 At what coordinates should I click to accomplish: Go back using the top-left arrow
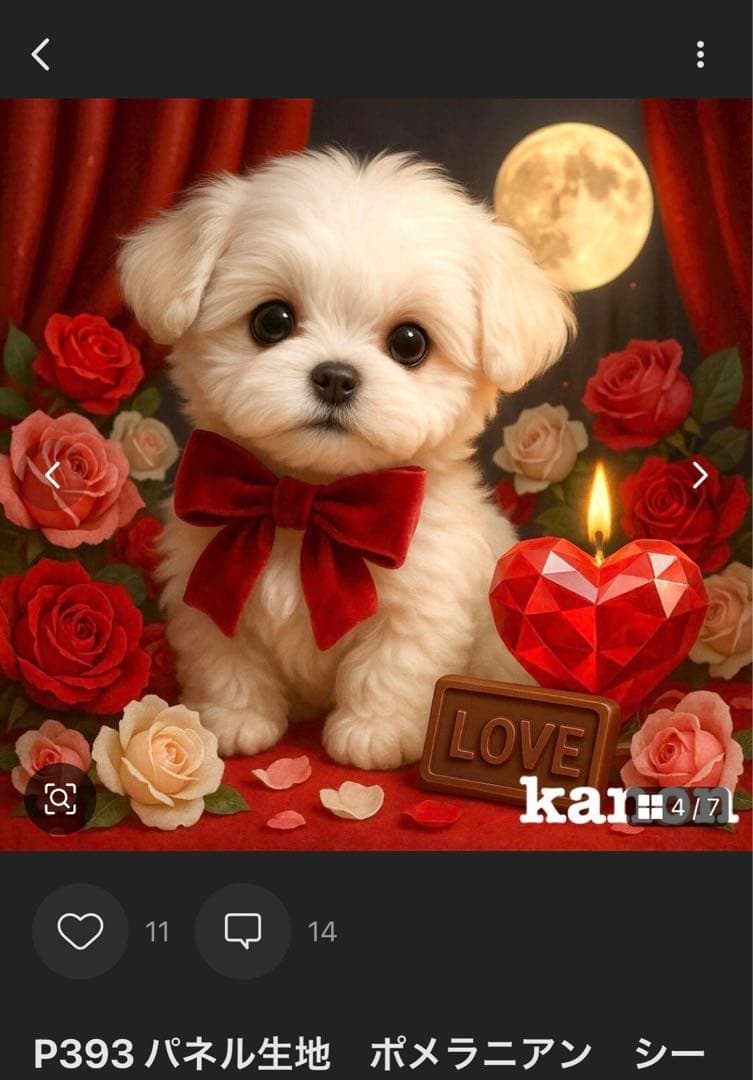[40, 55]
